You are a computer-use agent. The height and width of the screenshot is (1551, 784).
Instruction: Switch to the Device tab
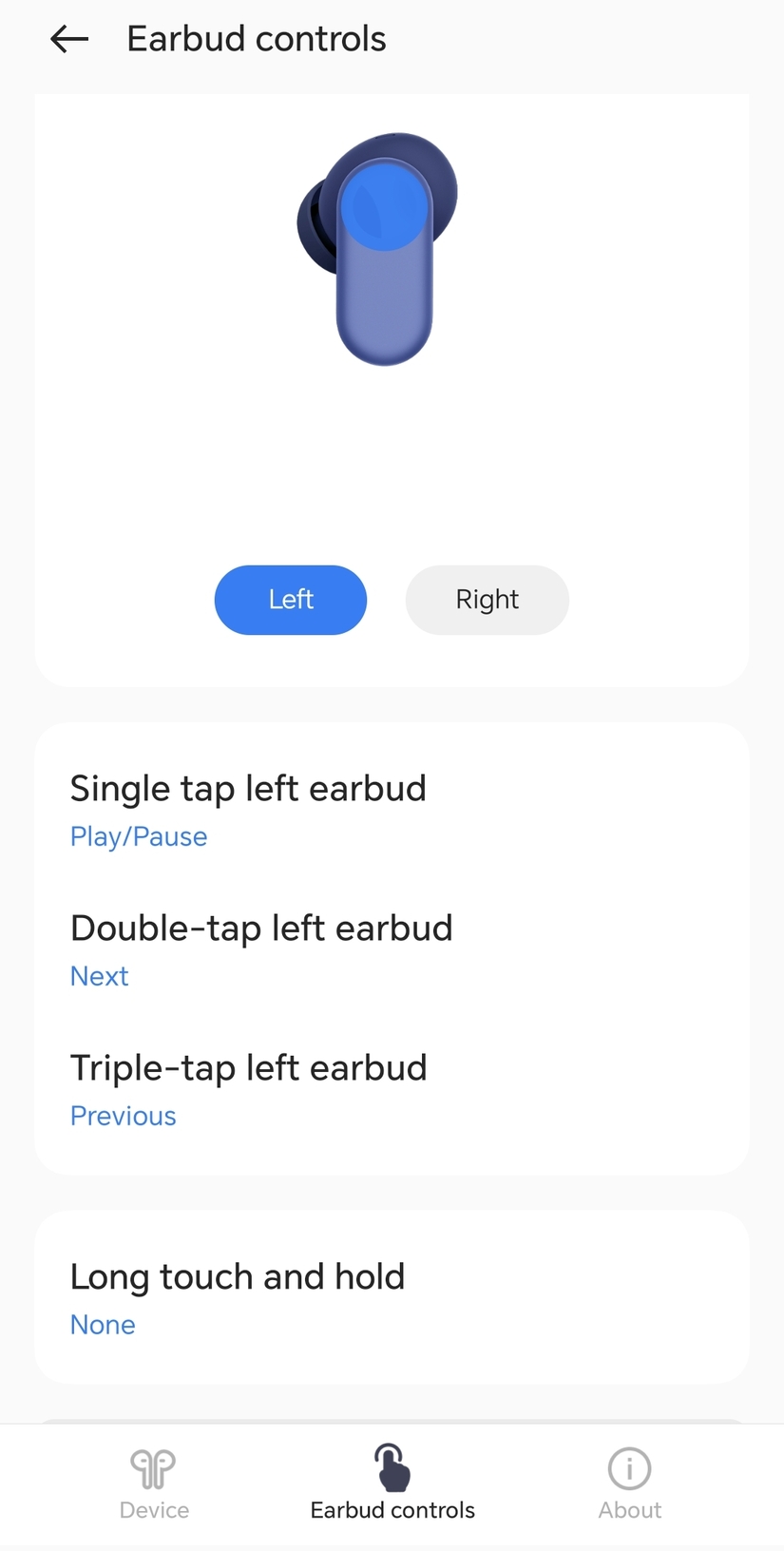154,1484
